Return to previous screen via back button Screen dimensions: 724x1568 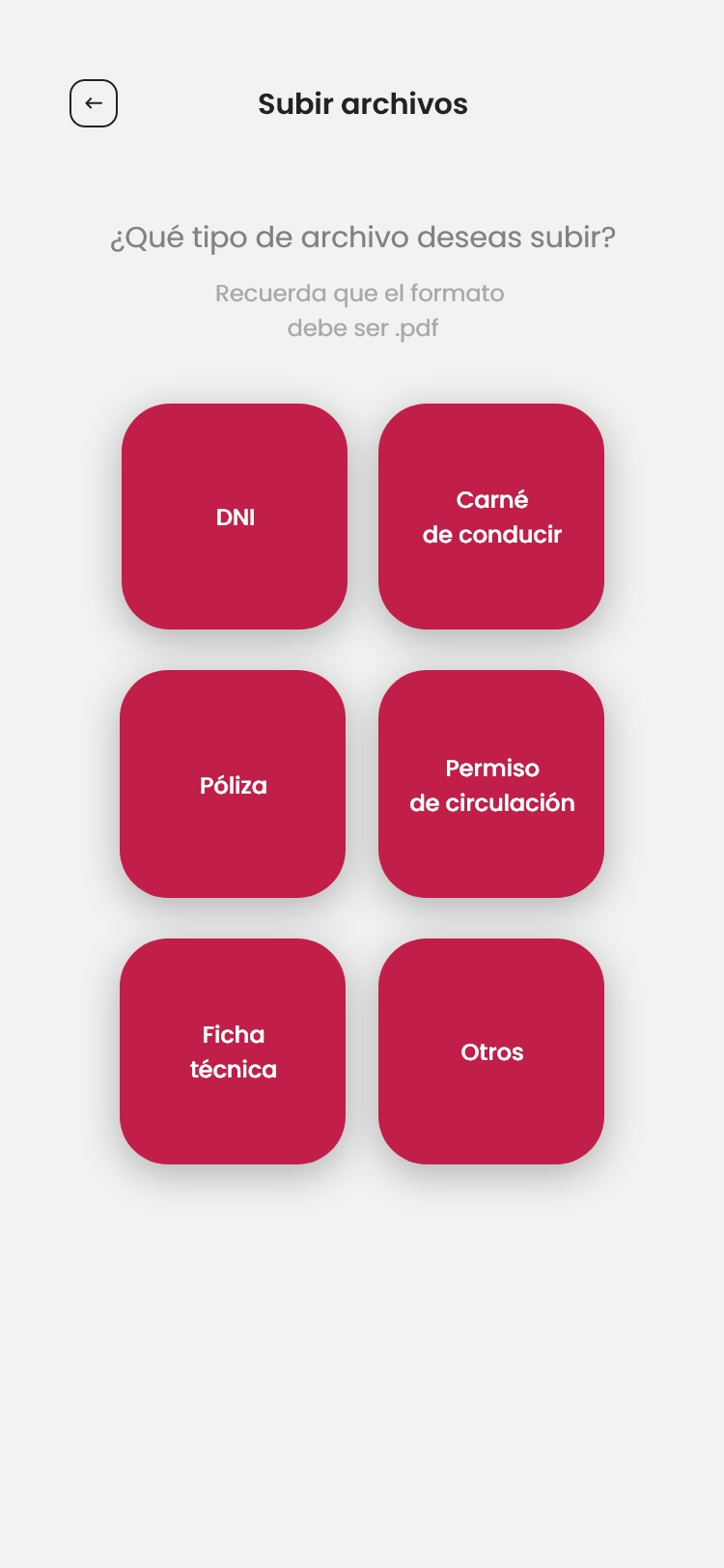pyautogui.click(x=94, y=103)
